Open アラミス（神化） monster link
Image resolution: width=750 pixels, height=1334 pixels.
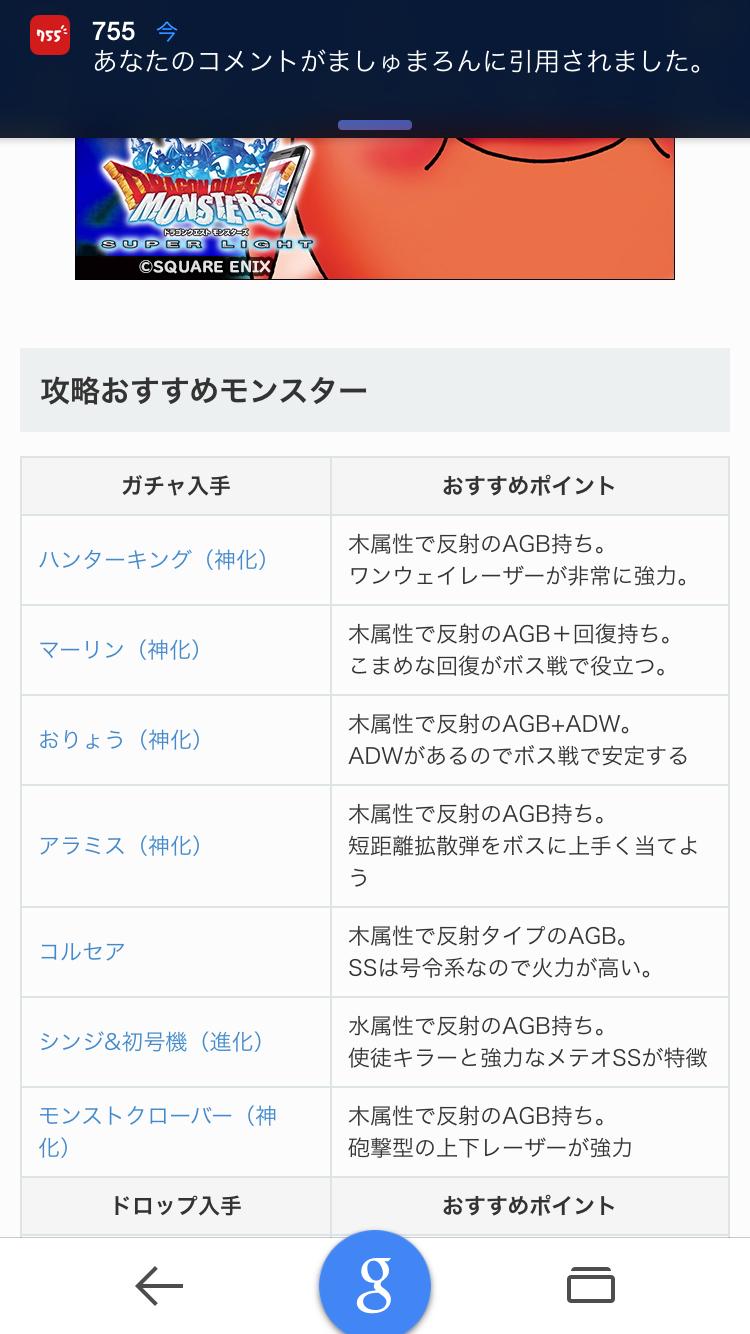coord(121,846)
